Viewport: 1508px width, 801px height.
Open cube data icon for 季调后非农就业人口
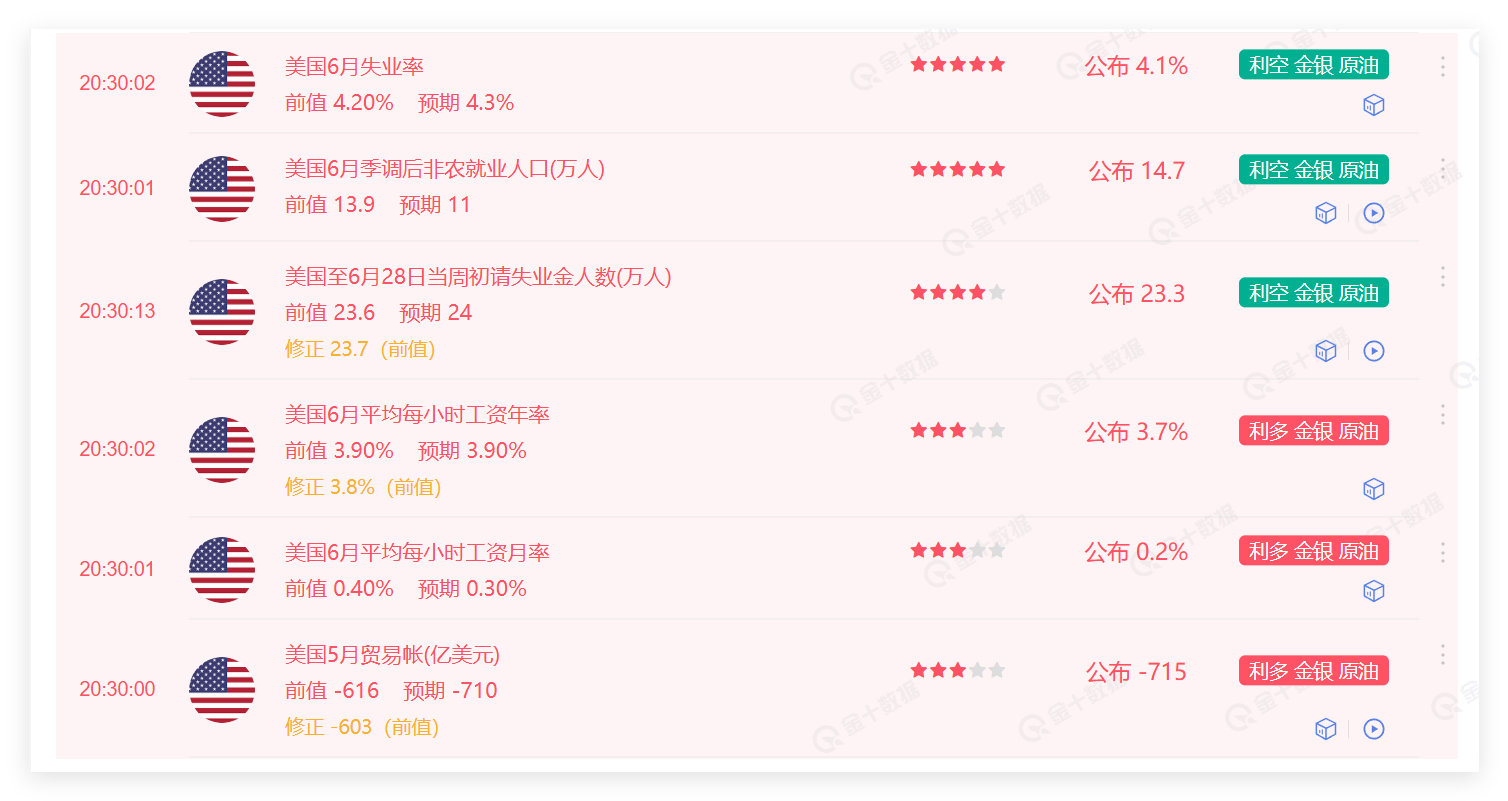(x=1326, y=212)
